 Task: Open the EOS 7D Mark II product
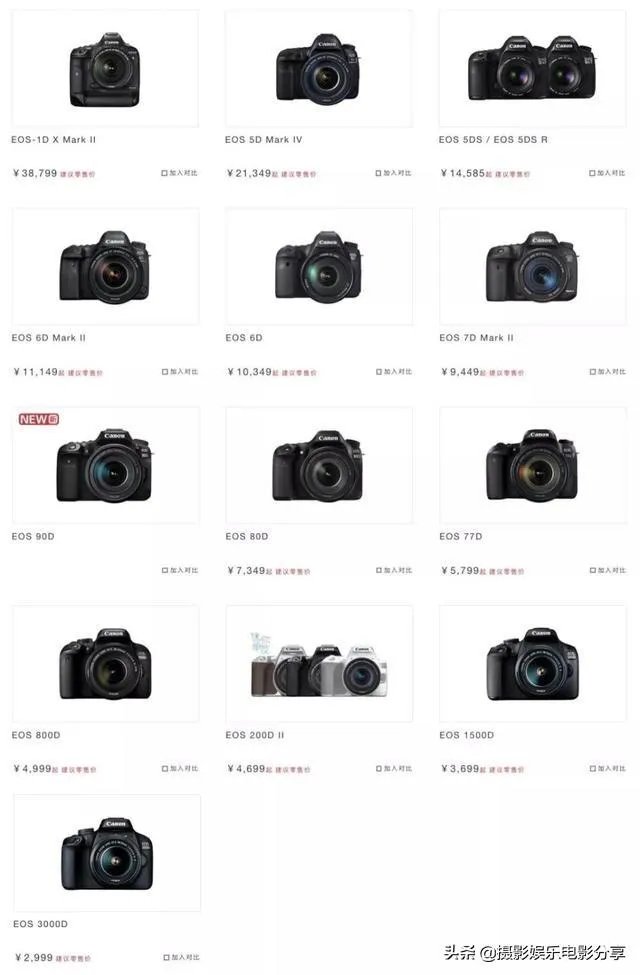pos(532,265)
